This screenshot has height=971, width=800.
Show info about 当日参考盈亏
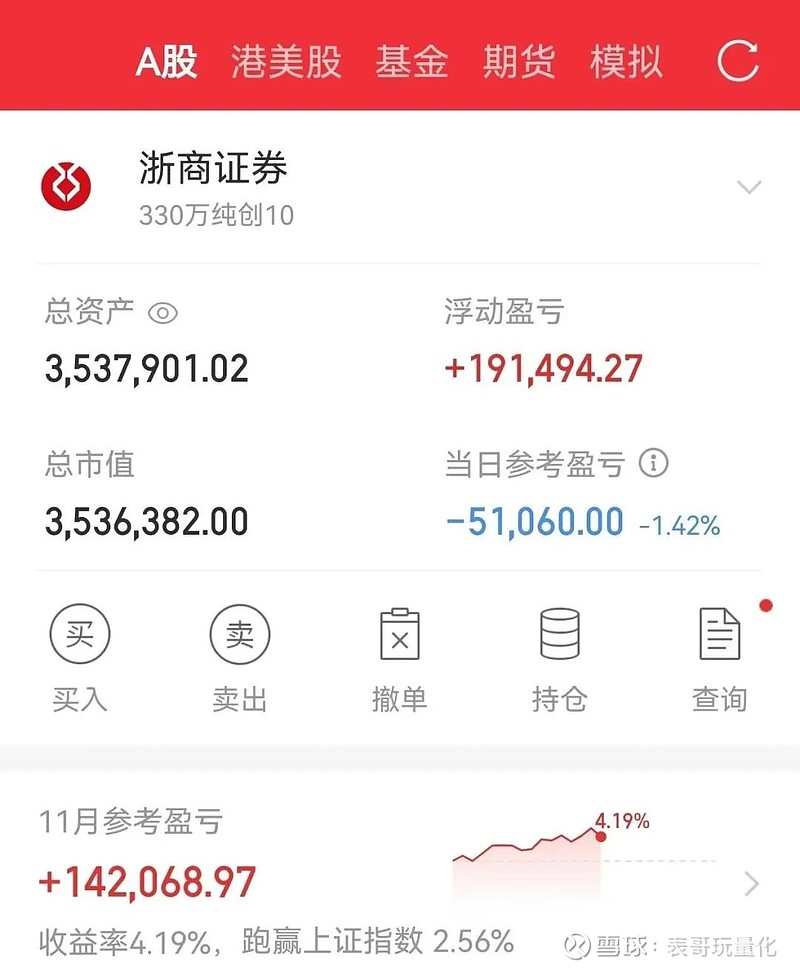[653, 463]
